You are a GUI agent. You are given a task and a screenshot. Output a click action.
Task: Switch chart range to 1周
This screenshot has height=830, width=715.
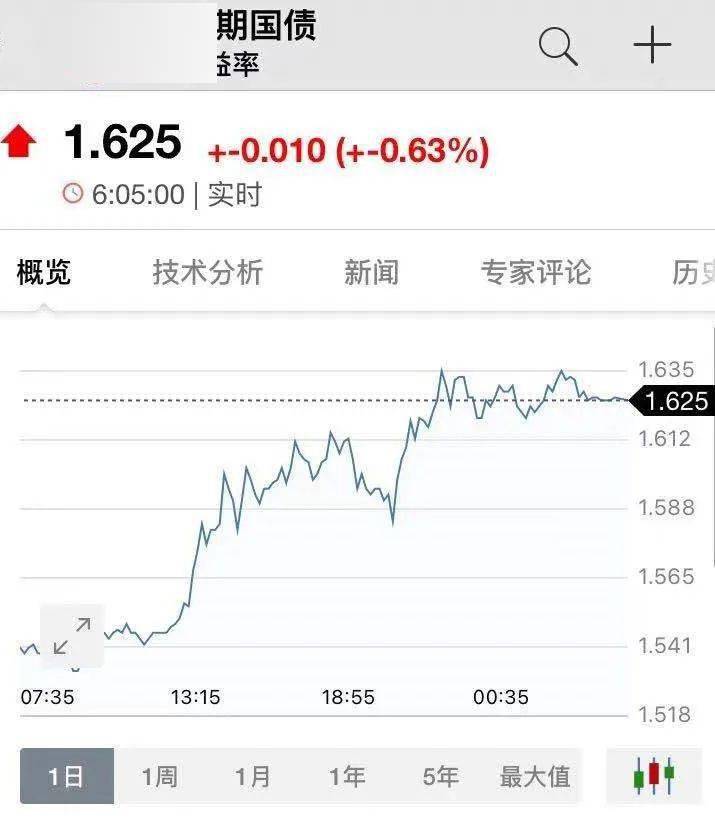[x=159, y=776]
